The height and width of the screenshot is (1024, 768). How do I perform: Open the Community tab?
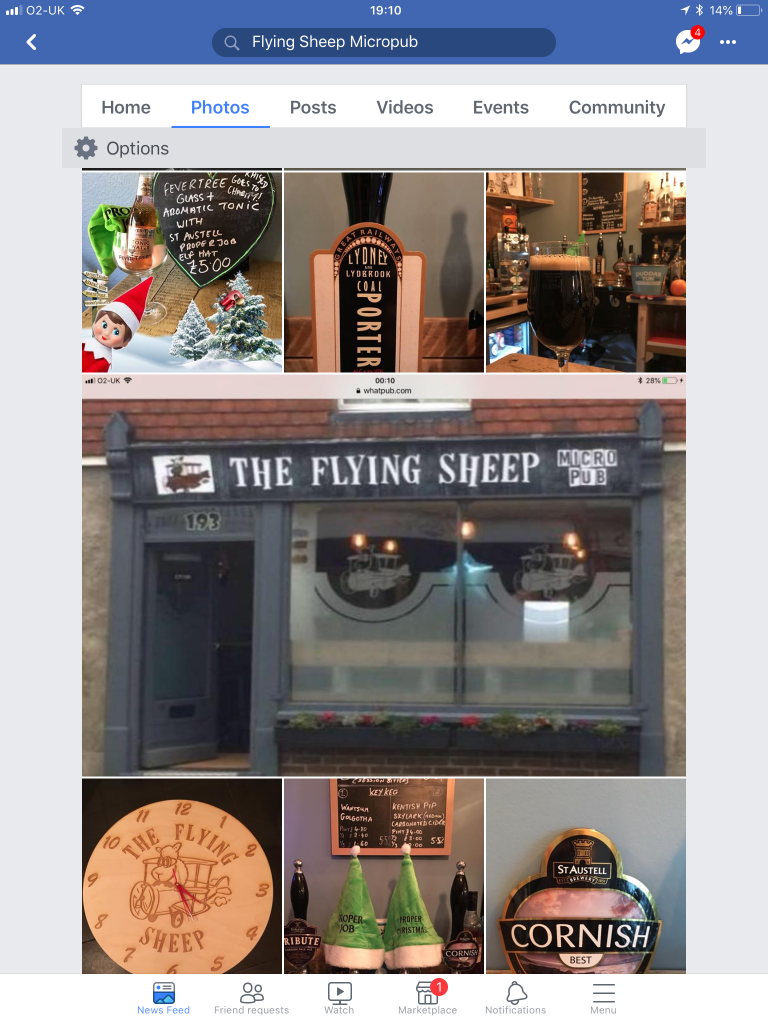pos(616,107)
